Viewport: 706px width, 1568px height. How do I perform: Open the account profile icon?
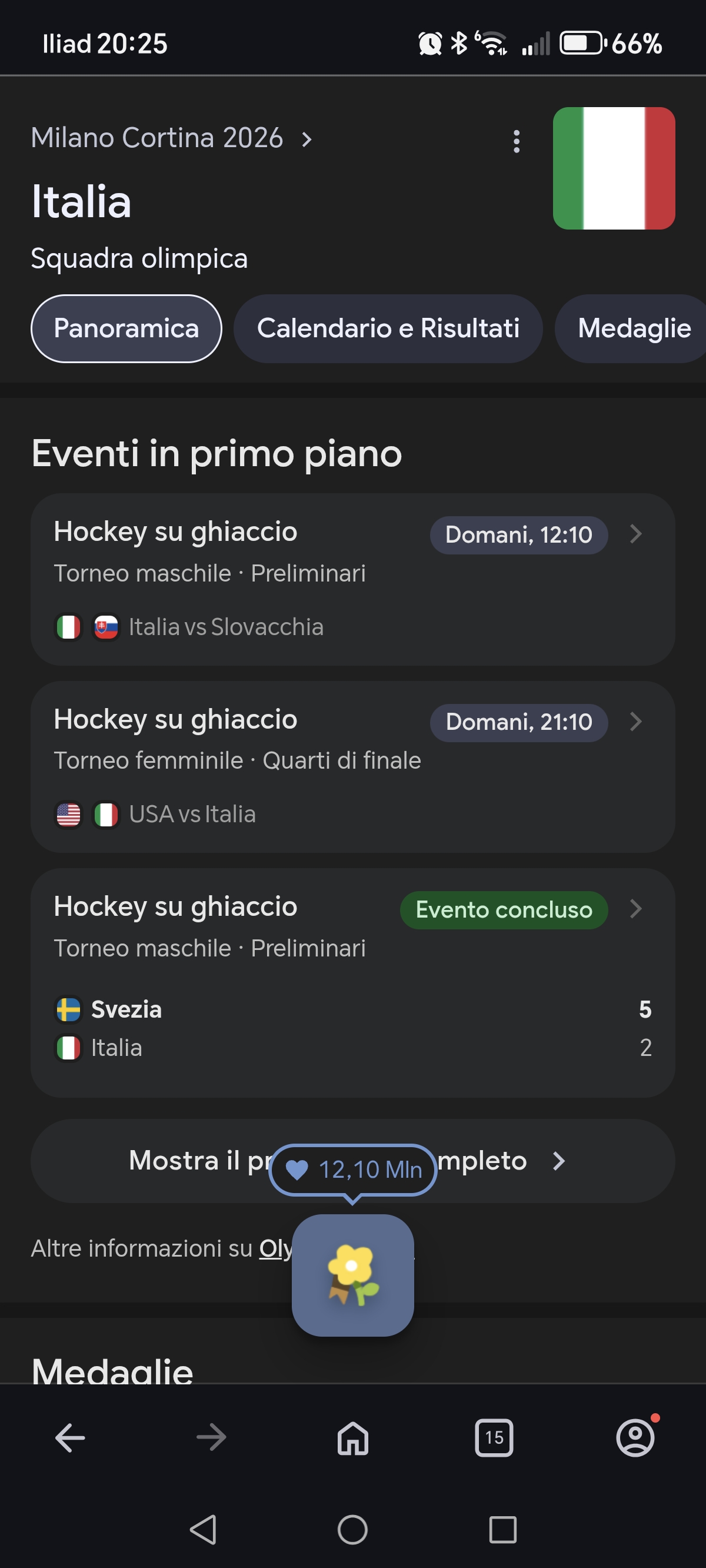[635, 1438]
